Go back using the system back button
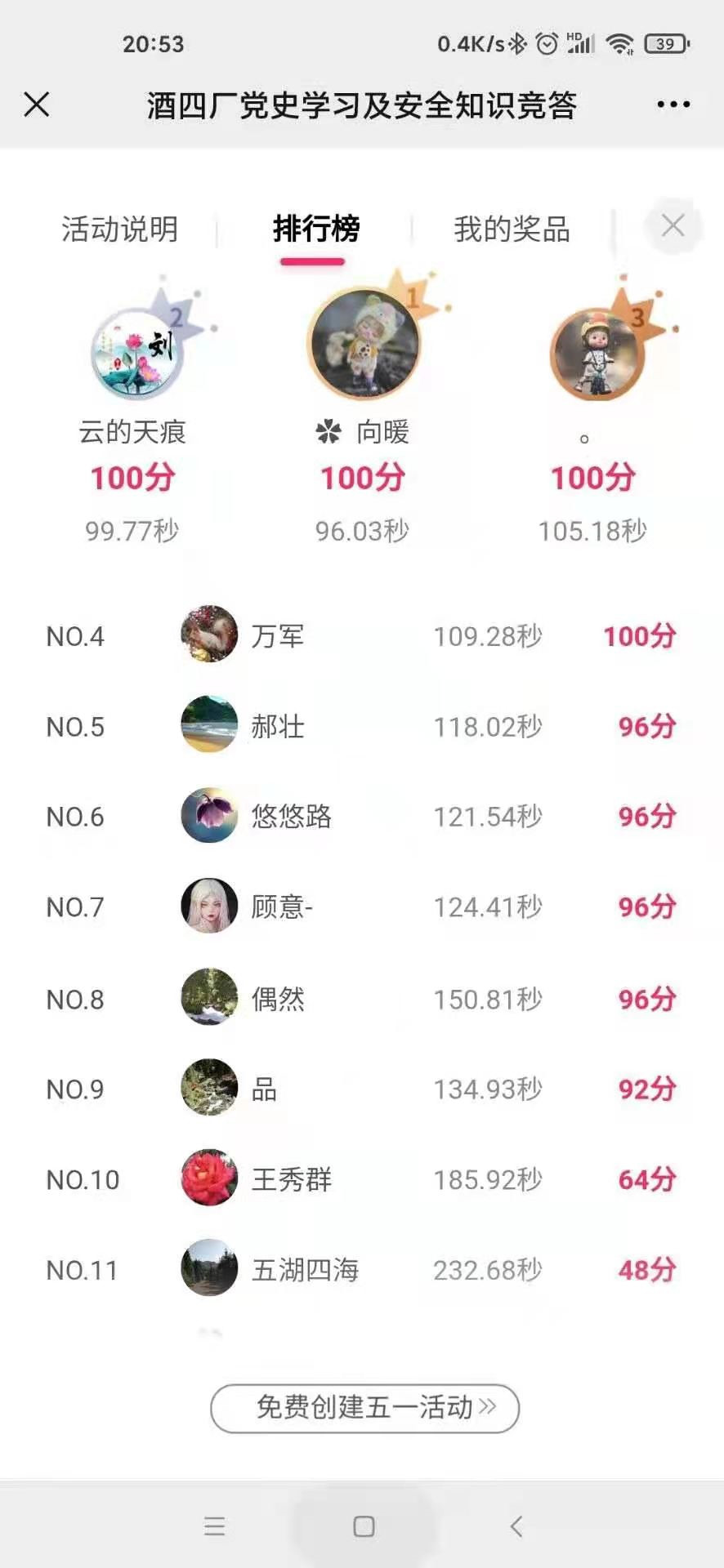This screenshot has height=1568, width=724. 516,1526
